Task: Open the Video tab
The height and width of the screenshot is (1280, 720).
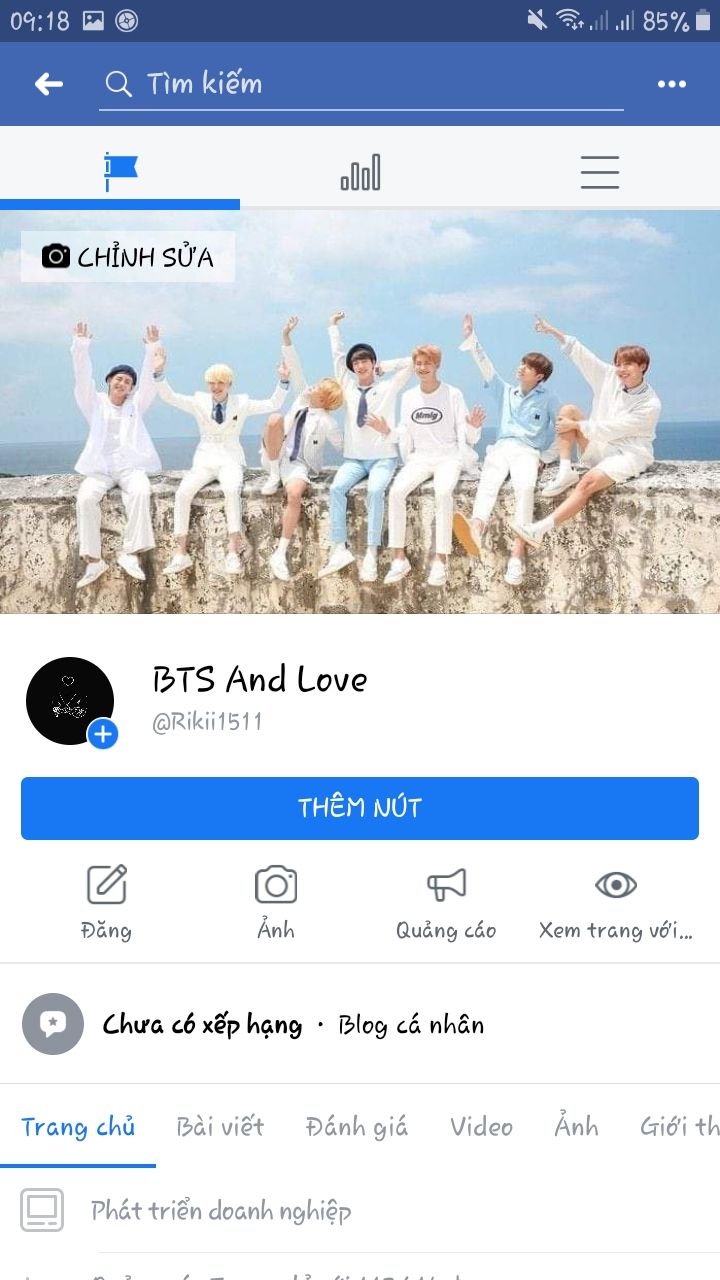Action: click(481, 1127)
